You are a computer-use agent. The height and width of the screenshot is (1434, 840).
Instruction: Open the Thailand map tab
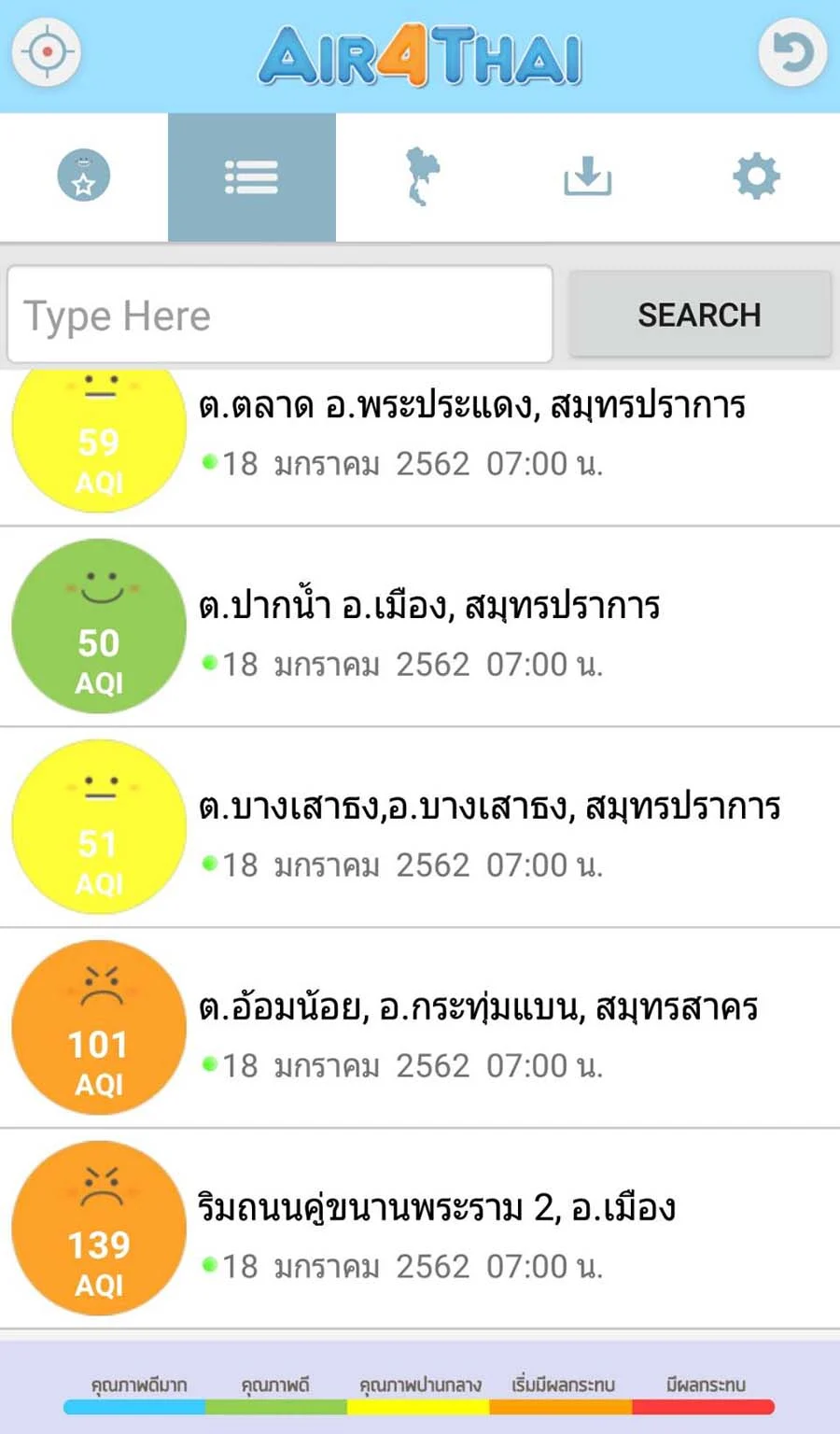420,176
